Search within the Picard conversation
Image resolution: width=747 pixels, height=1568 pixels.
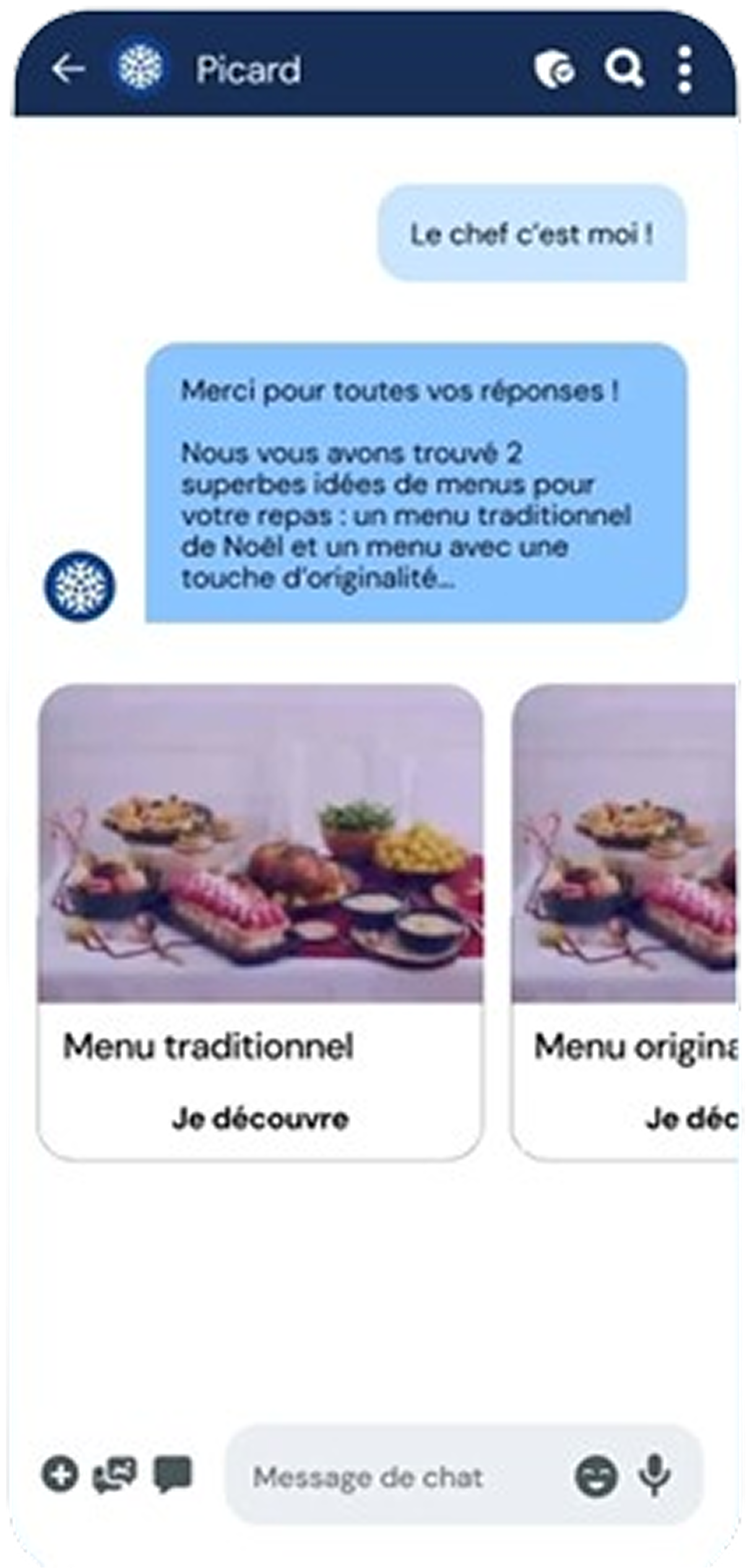(623, 69)
